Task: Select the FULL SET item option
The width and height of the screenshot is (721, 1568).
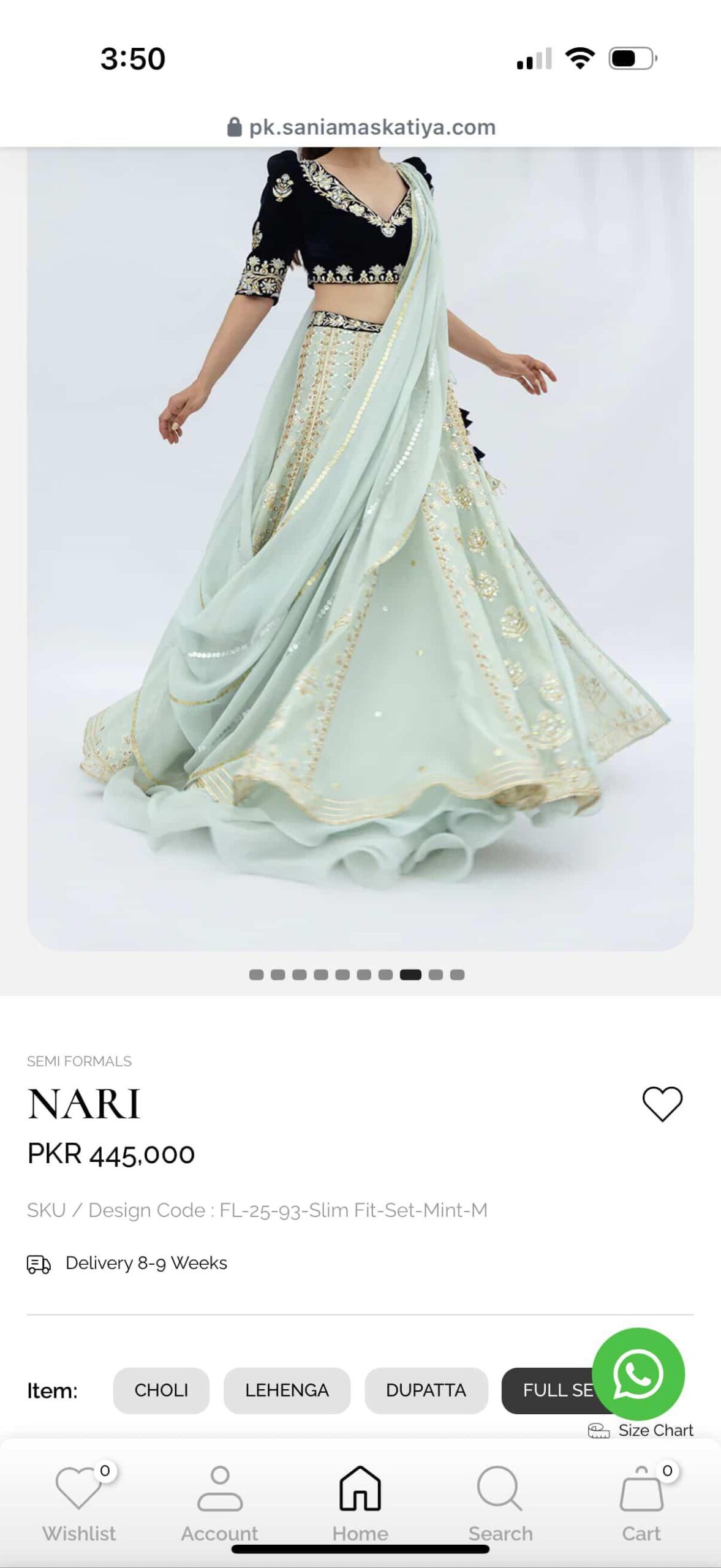Action: [548, 1390]
